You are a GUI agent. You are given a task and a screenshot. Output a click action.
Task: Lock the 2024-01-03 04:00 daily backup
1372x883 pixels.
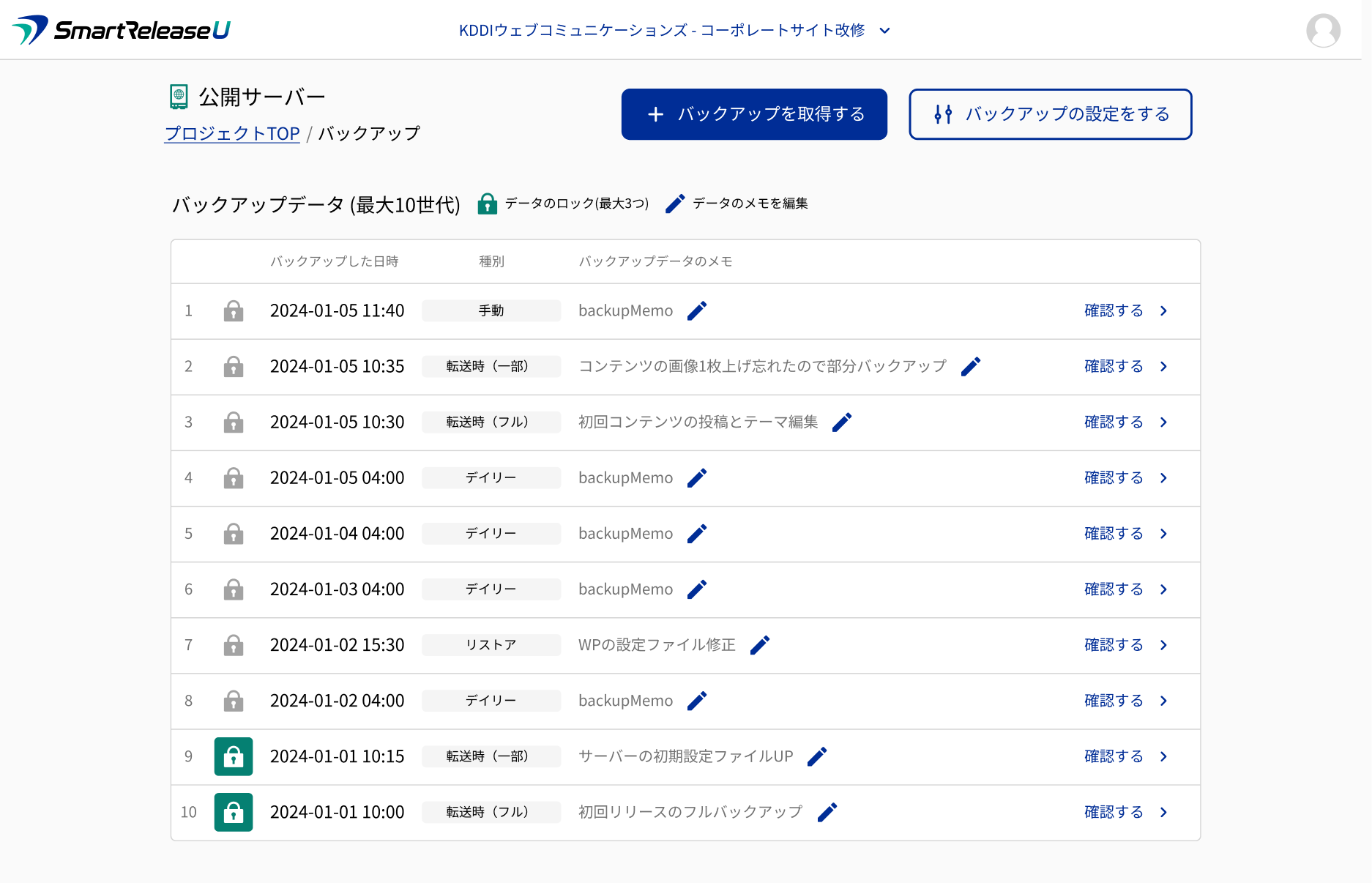coord(234,589)
